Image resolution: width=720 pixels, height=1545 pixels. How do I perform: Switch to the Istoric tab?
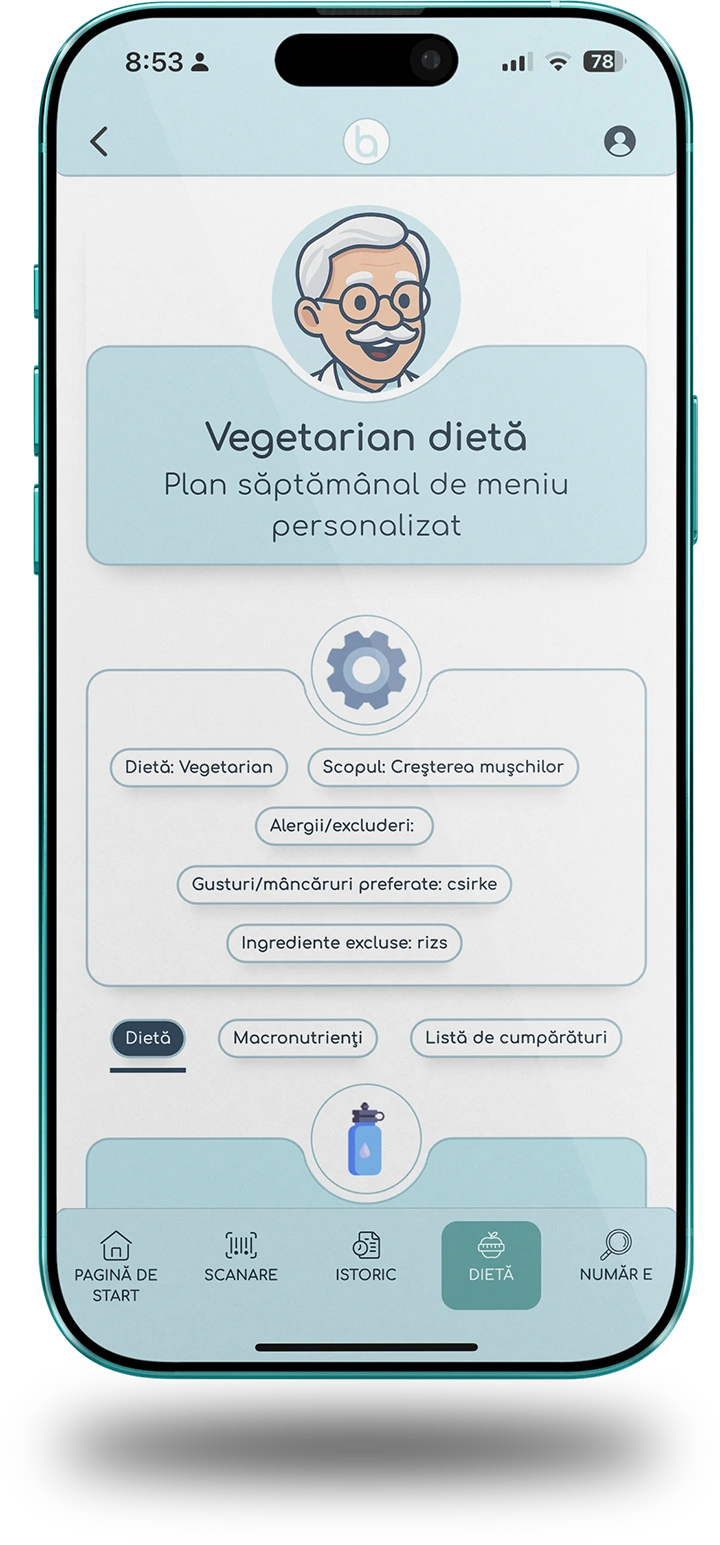(x=366, y=1258)
